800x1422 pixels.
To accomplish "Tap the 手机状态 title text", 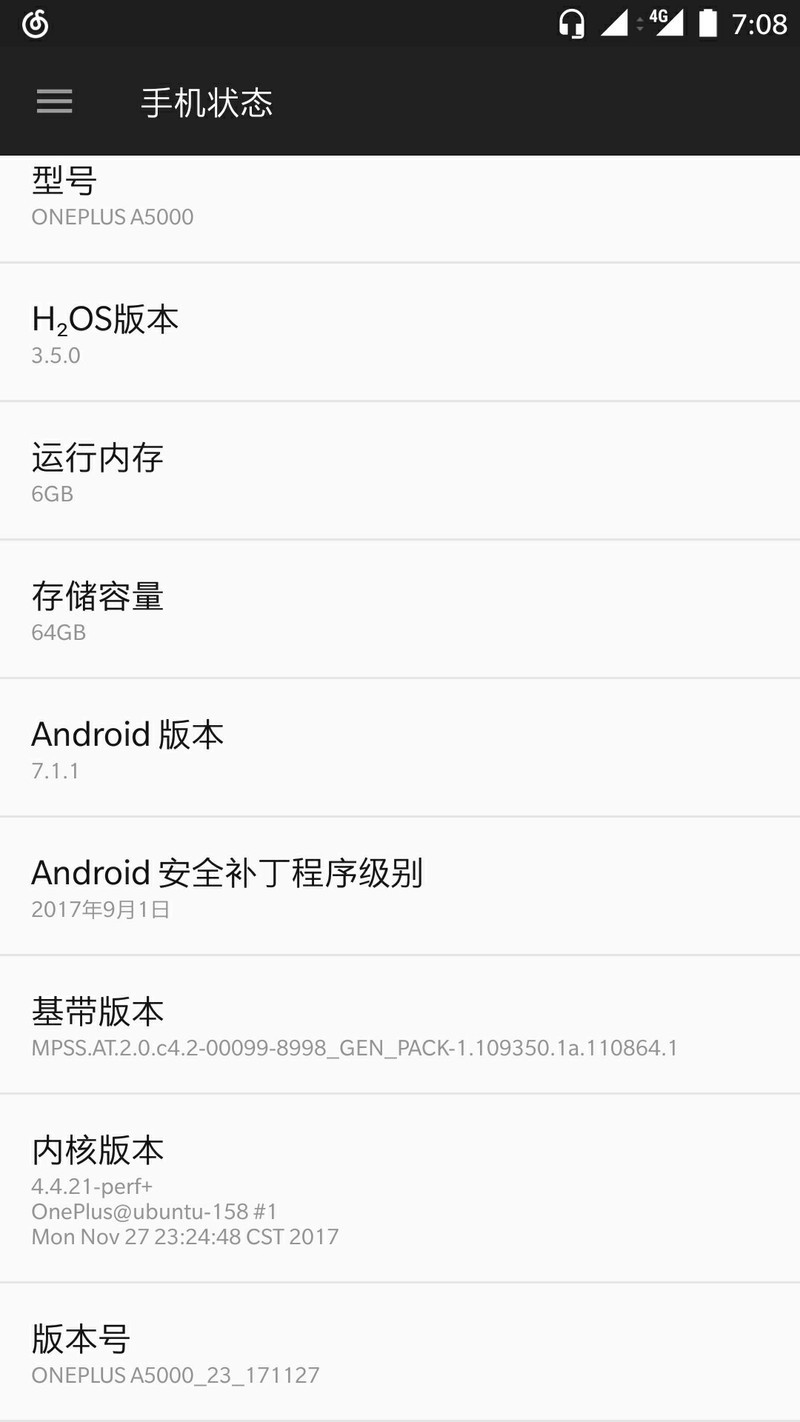I will click(206, 101).
